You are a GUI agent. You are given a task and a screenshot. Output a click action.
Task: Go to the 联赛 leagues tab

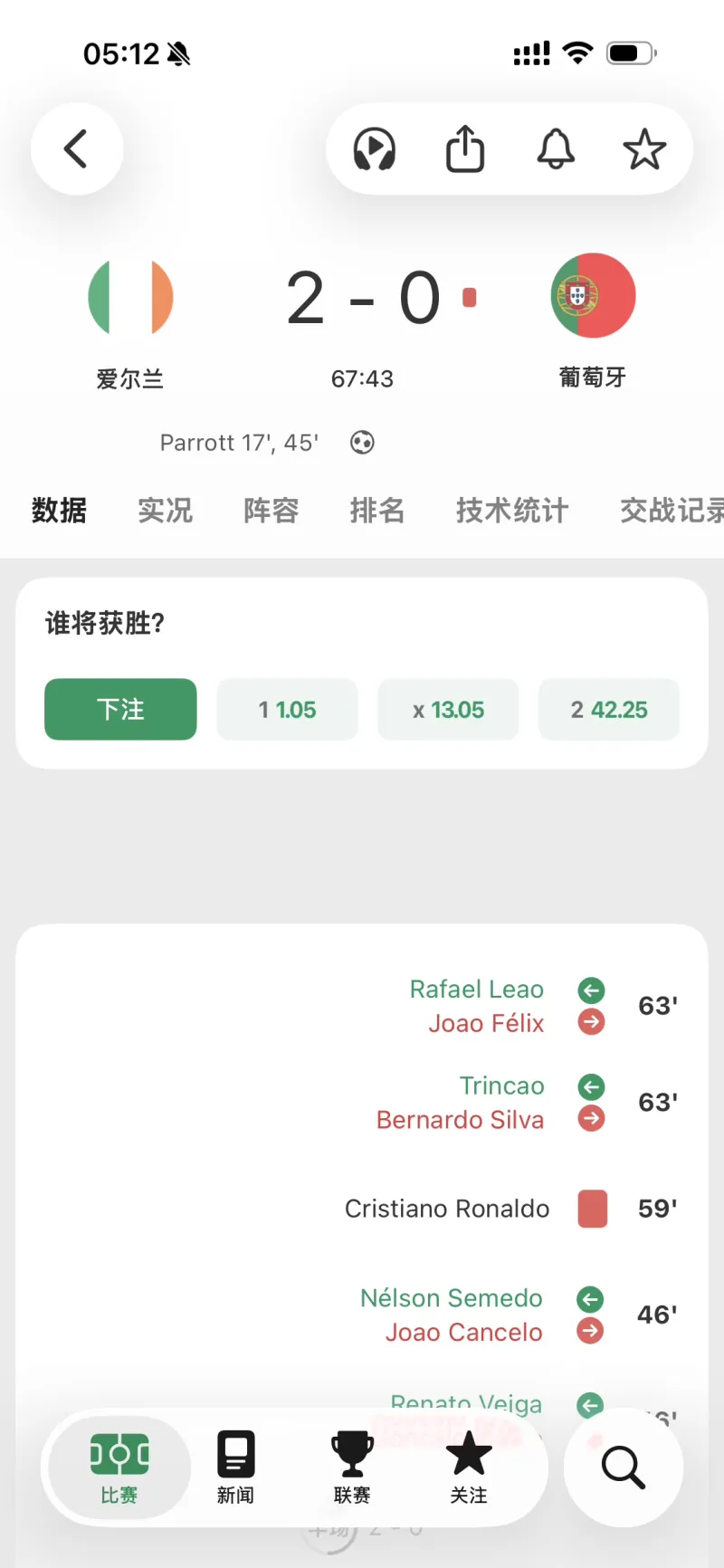coord(352,1468)
